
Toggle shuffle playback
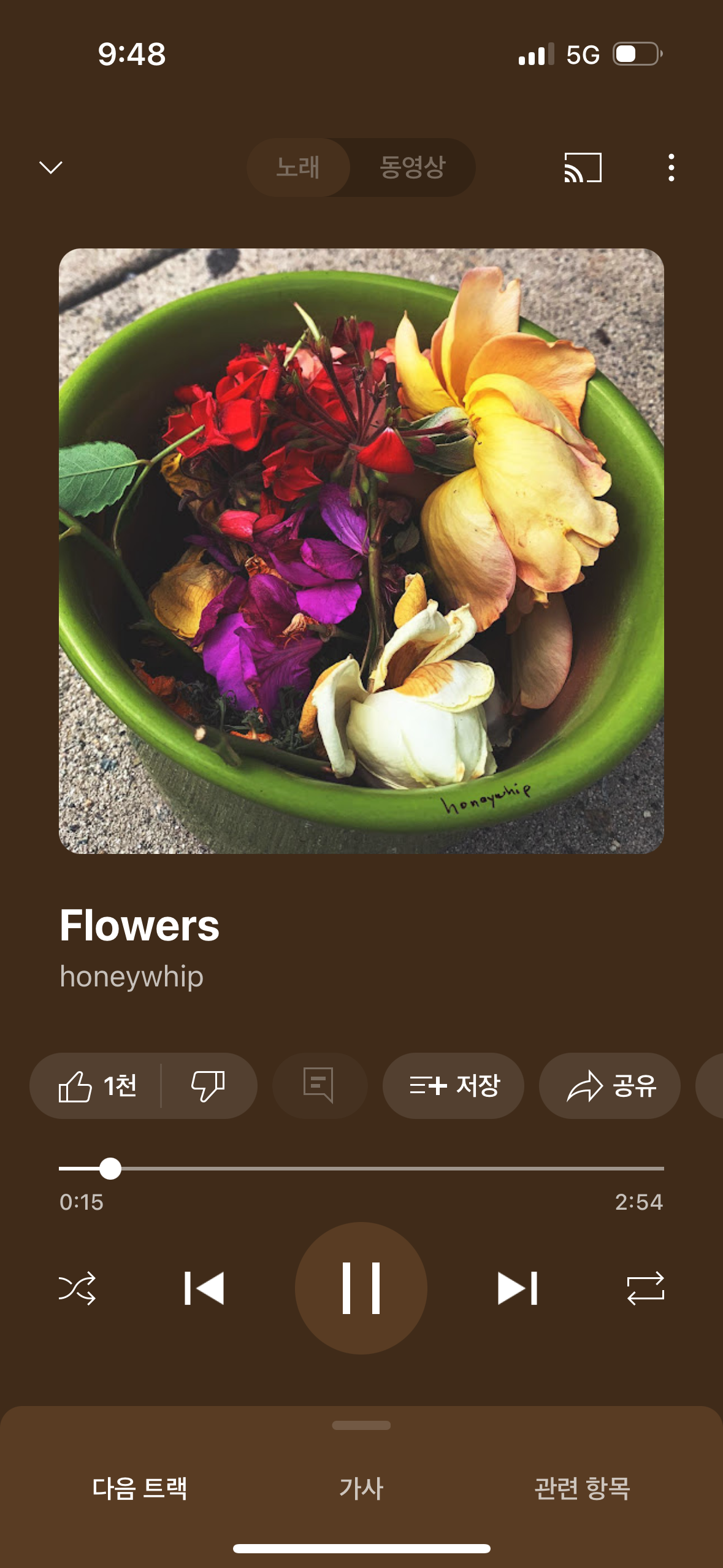tap(77, 1288)
